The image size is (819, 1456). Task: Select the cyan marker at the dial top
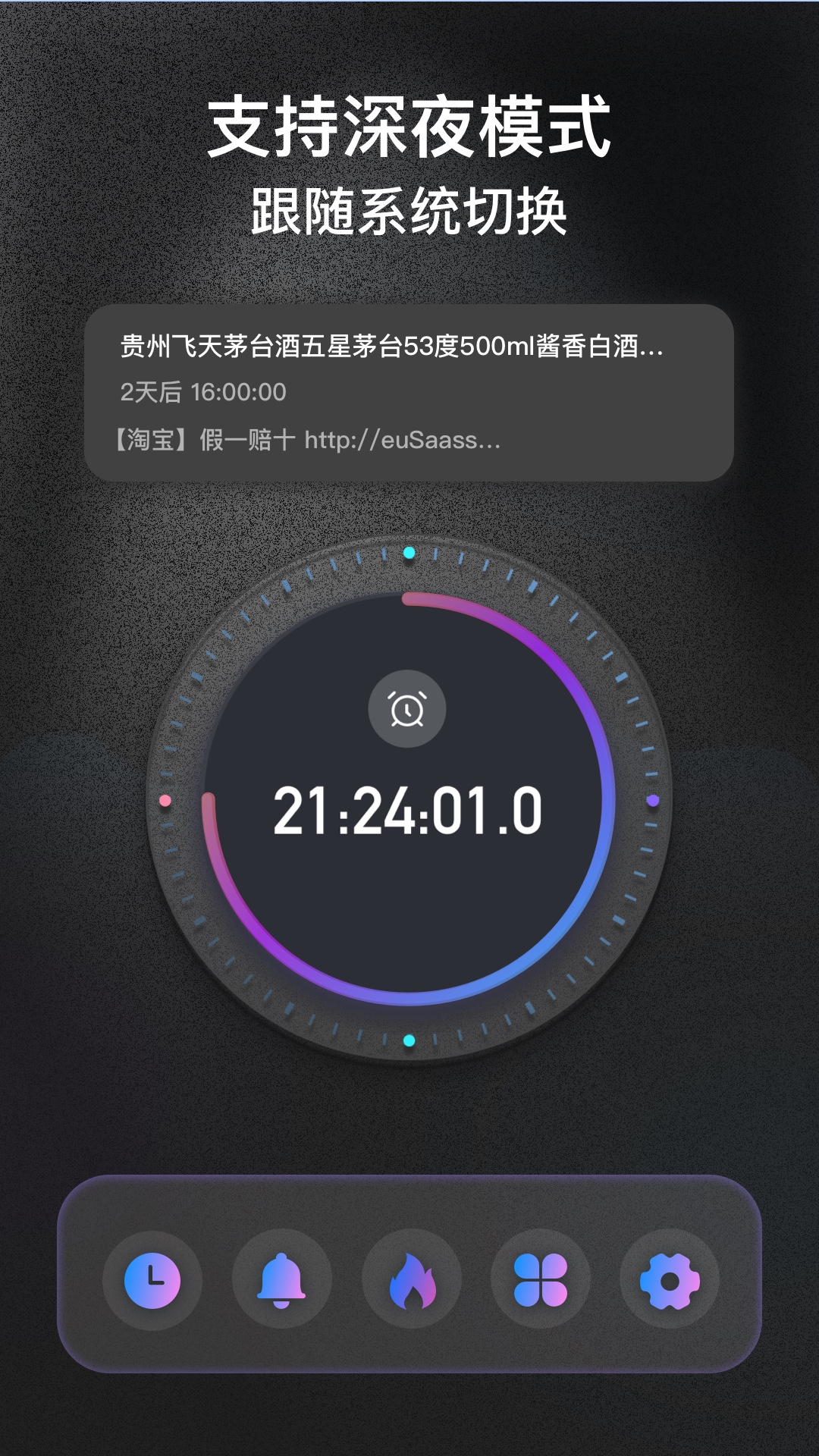click(x=410, y=554)
